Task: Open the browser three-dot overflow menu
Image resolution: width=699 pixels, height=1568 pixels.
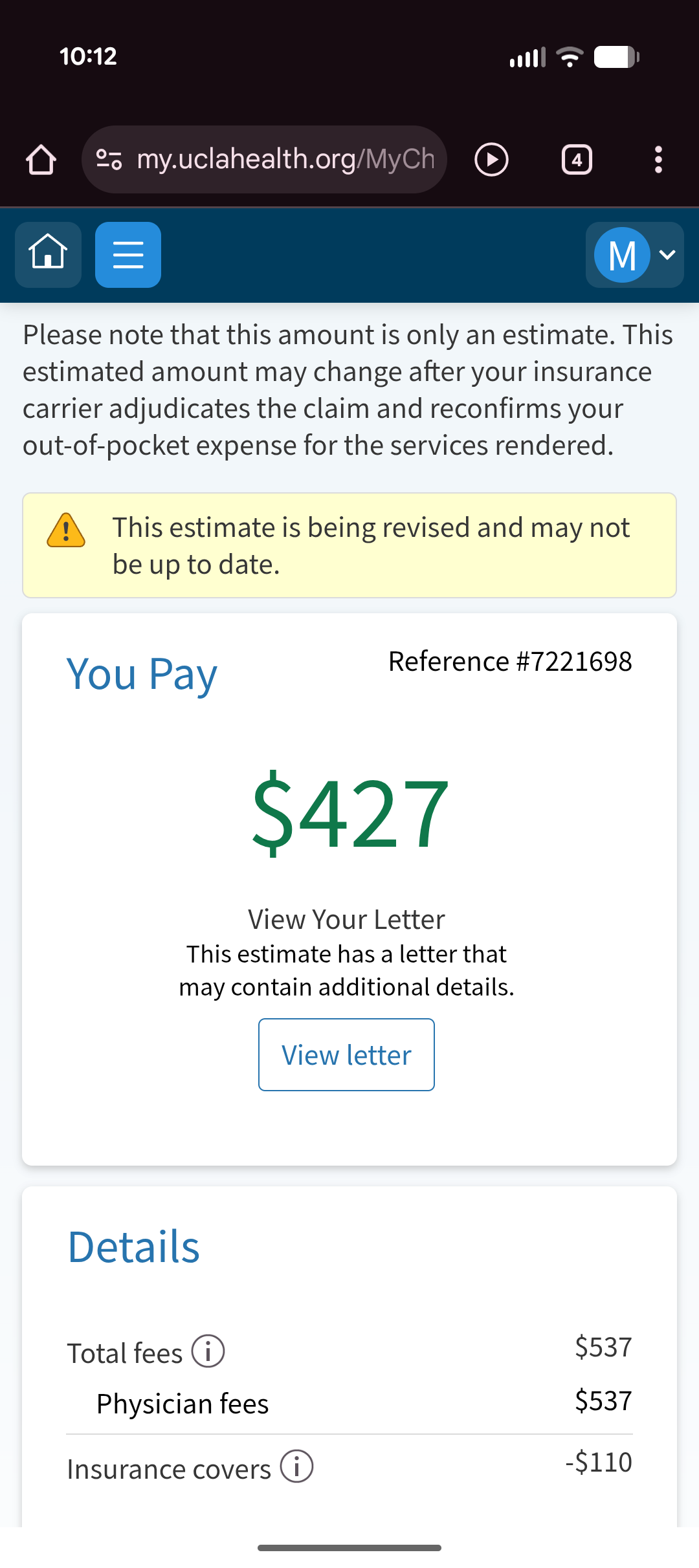Action: pos(658,158)
